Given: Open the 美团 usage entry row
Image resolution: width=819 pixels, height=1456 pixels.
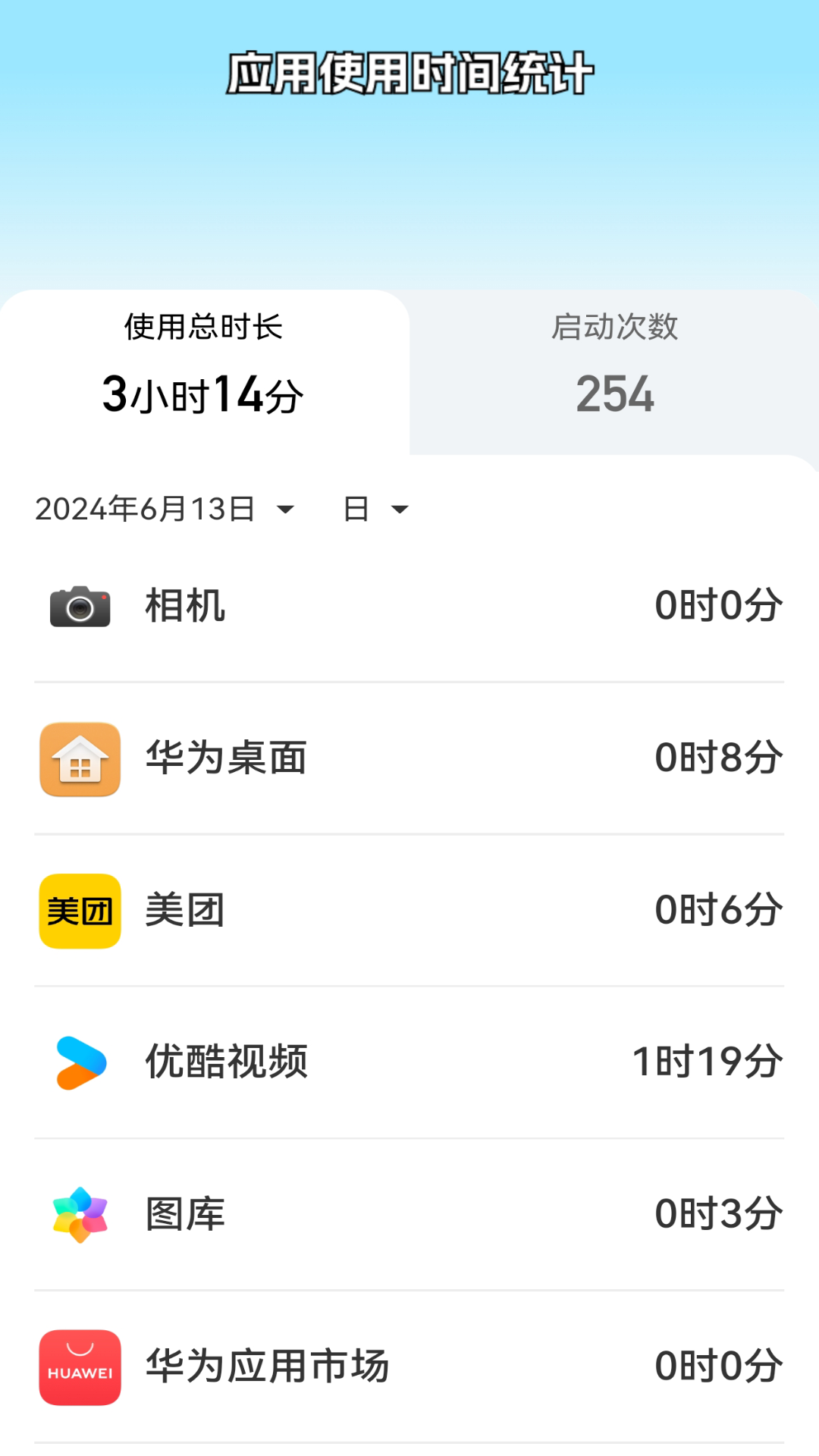Looking at the screenshot, I should (409, 910).
